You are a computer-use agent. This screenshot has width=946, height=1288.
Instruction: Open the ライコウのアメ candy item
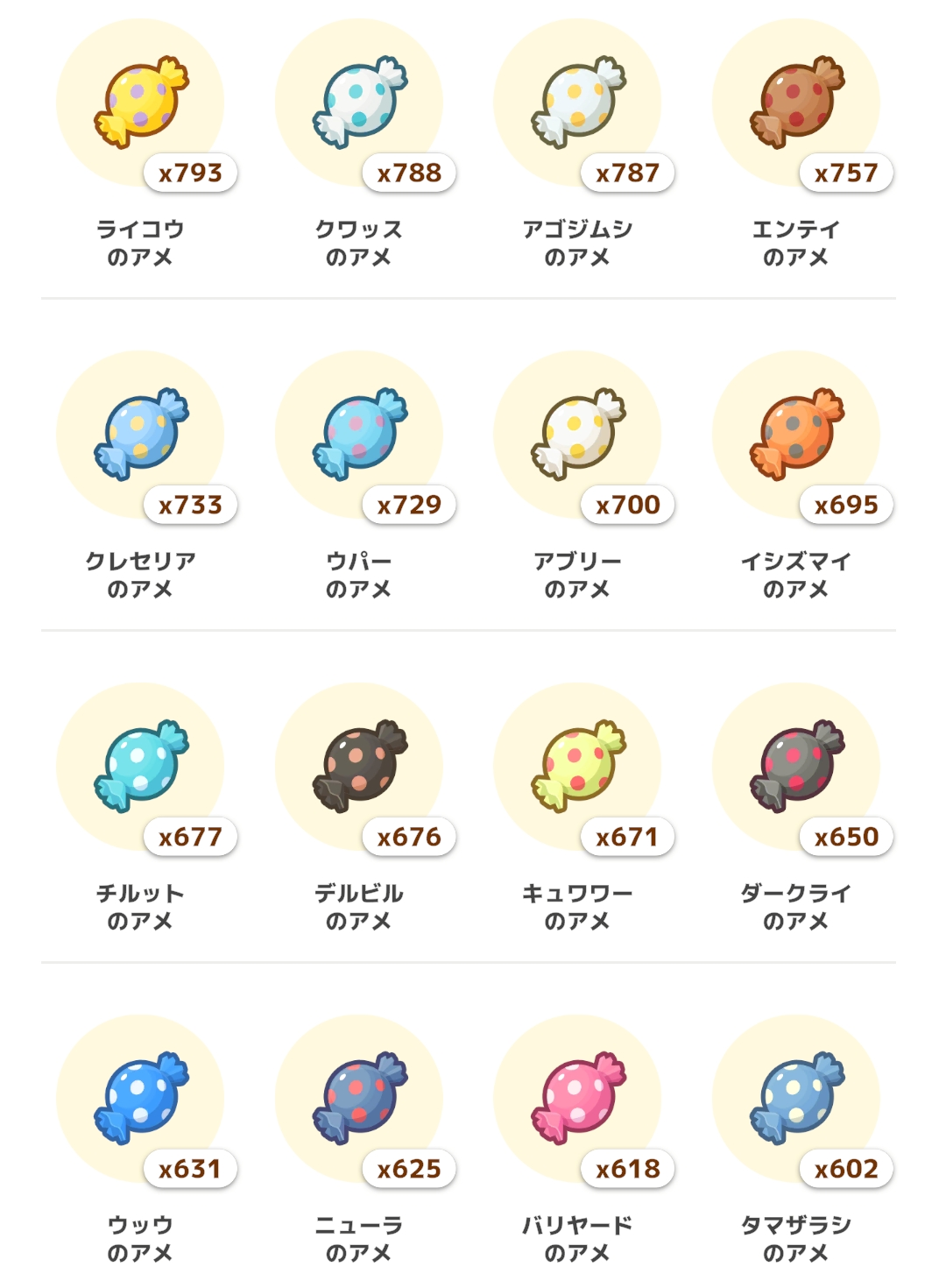click(140, 103)
